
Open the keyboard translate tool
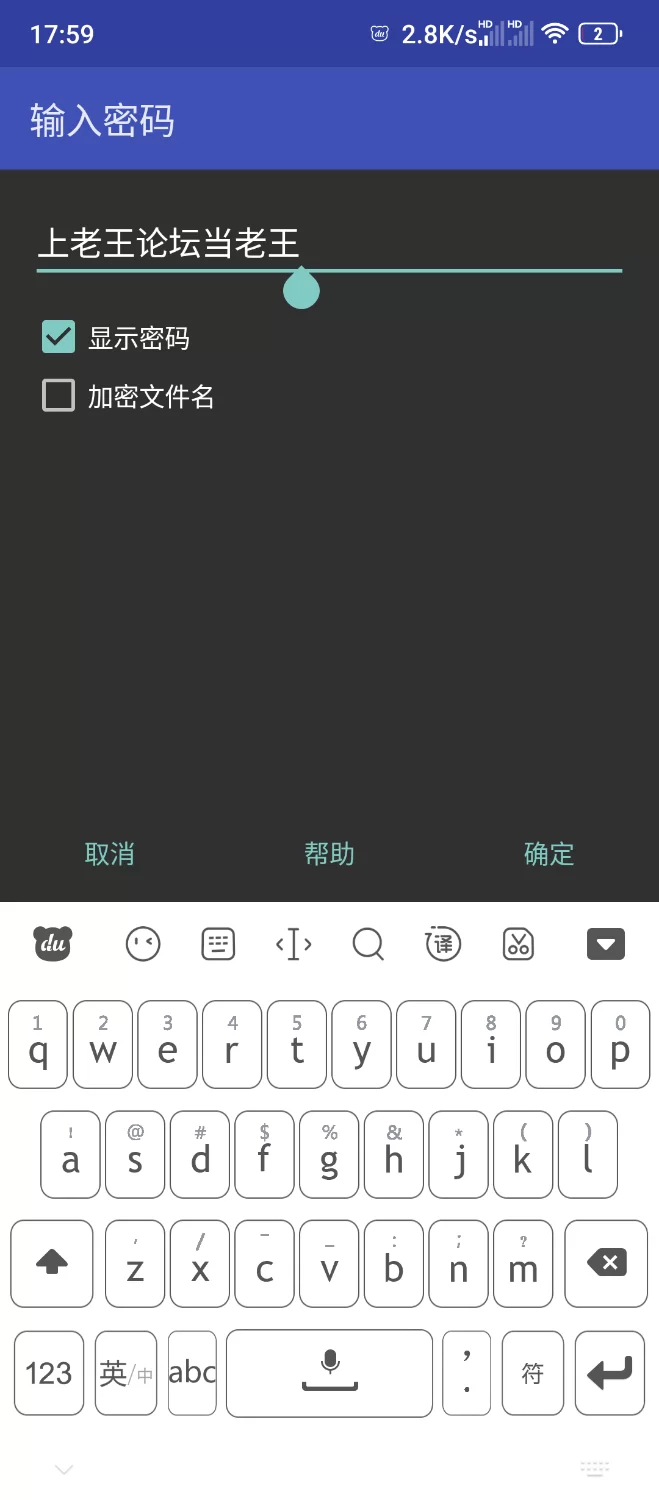point(443,943)
